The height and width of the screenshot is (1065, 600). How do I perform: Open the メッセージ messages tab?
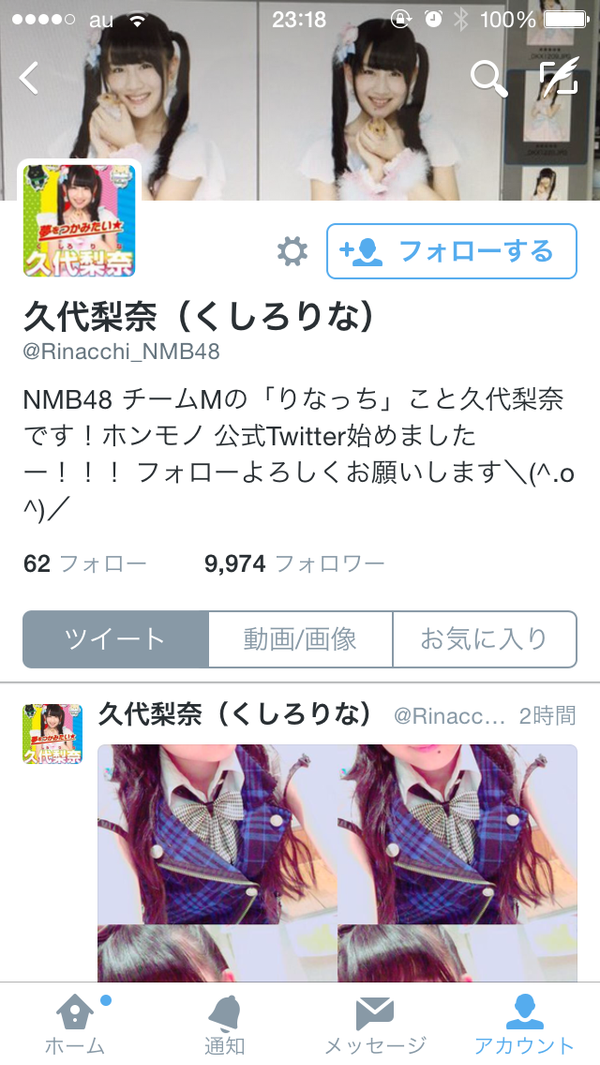(374, 1026)
